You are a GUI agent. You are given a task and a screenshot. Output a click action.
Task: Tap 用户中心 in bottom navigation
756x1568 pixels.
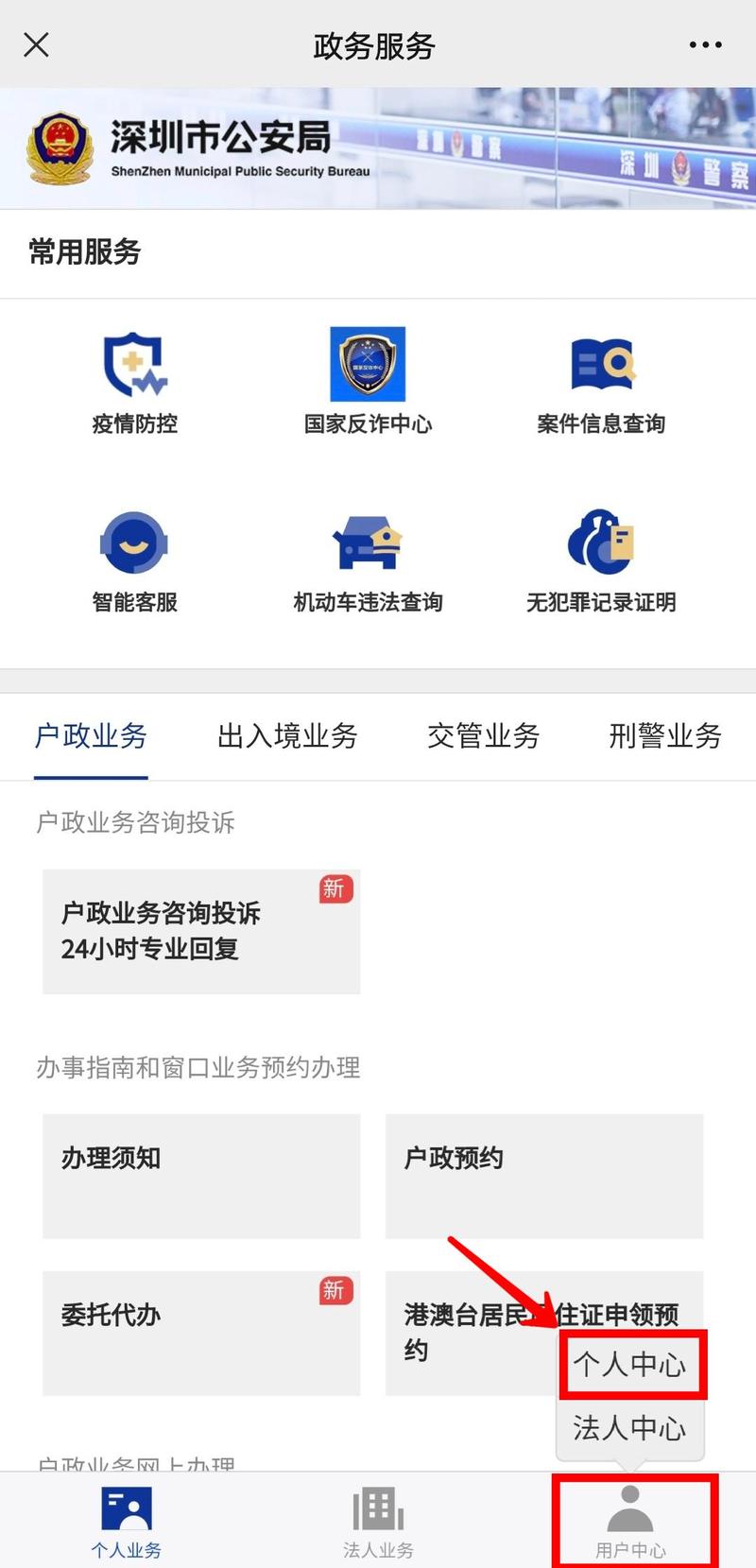point(630,1522)
